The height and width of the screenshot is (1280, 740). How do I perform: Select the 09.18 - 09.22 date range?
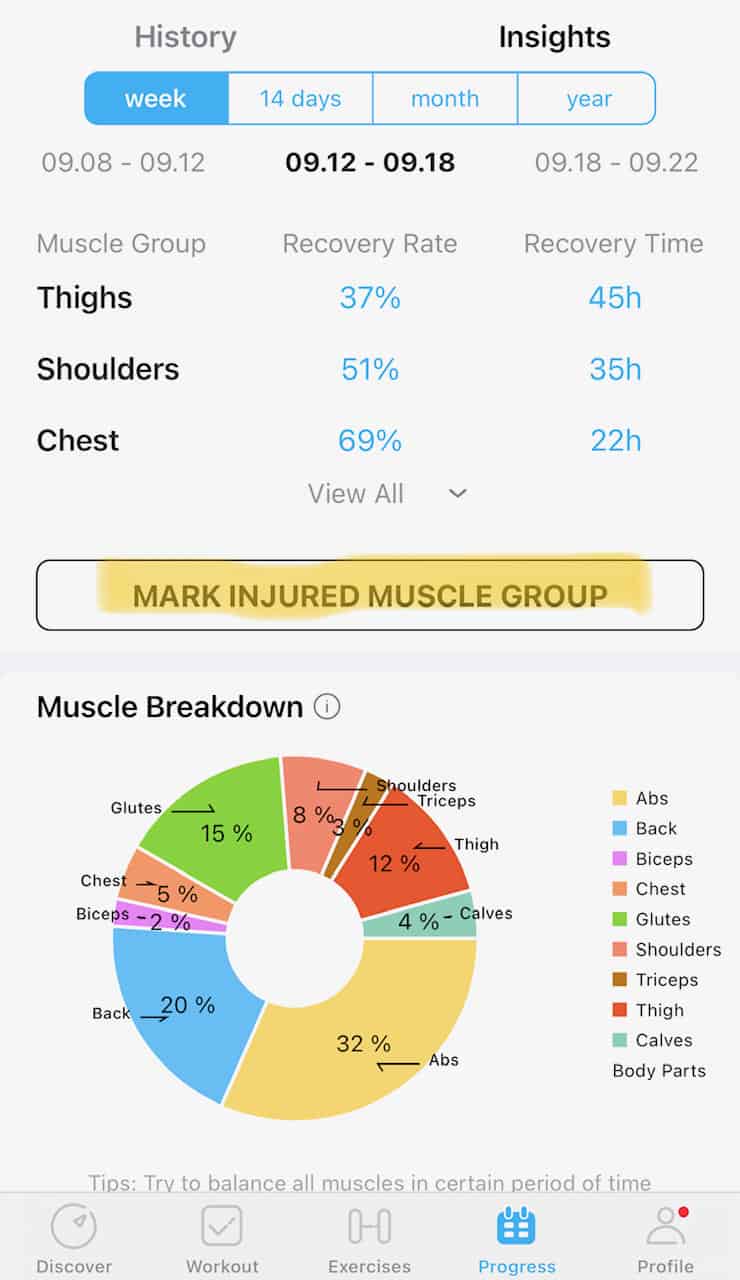(x=612, y=162)
